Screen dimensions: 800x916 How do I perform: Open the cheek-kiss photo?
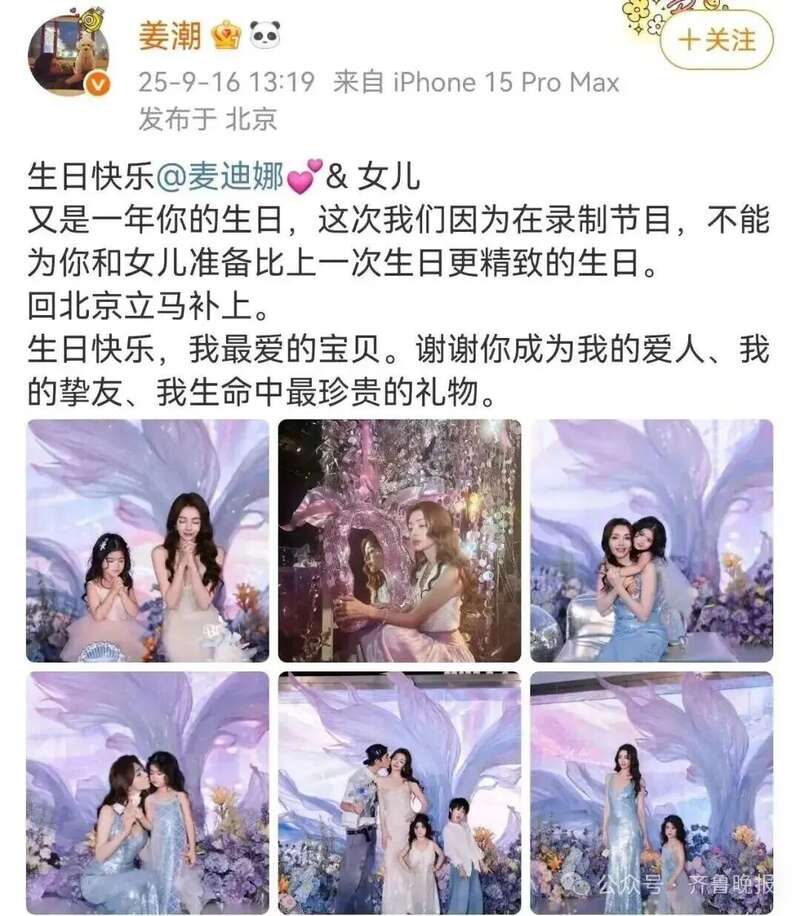tap(148, 792)
